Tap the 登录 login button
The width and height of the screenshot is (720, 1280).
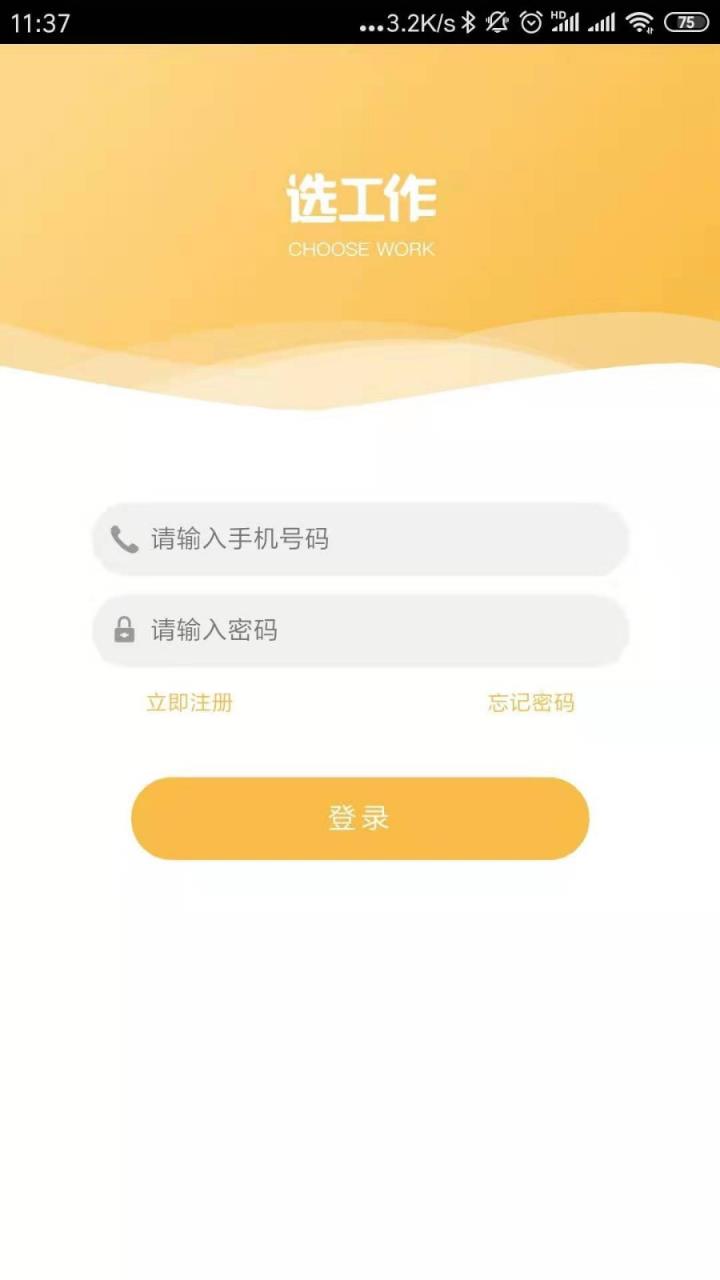click(x=360, y=818)
